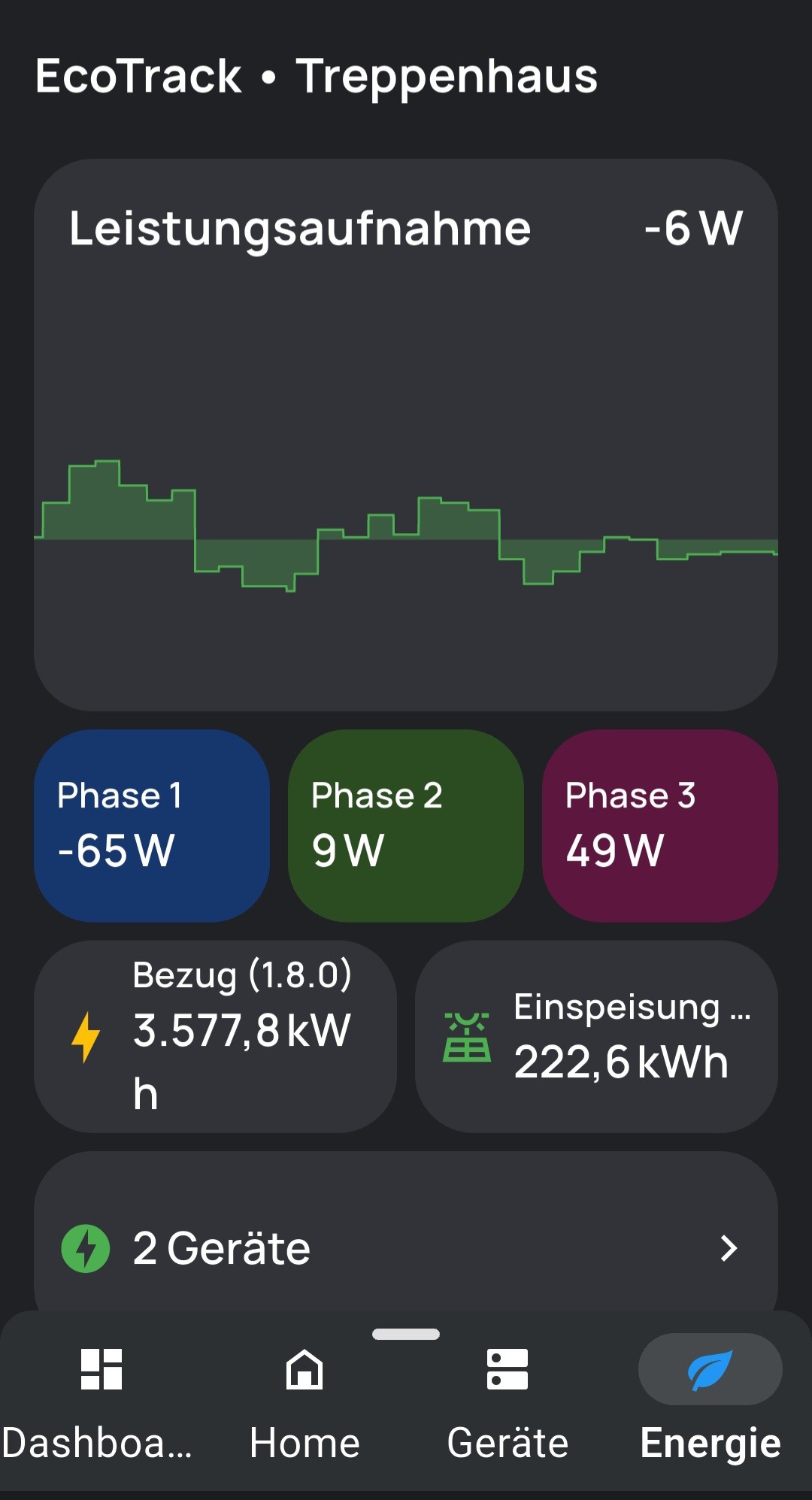Viewport: 812px width, 1500px height.
Task: View Phase 2 power details
Action: pos(406,826)
